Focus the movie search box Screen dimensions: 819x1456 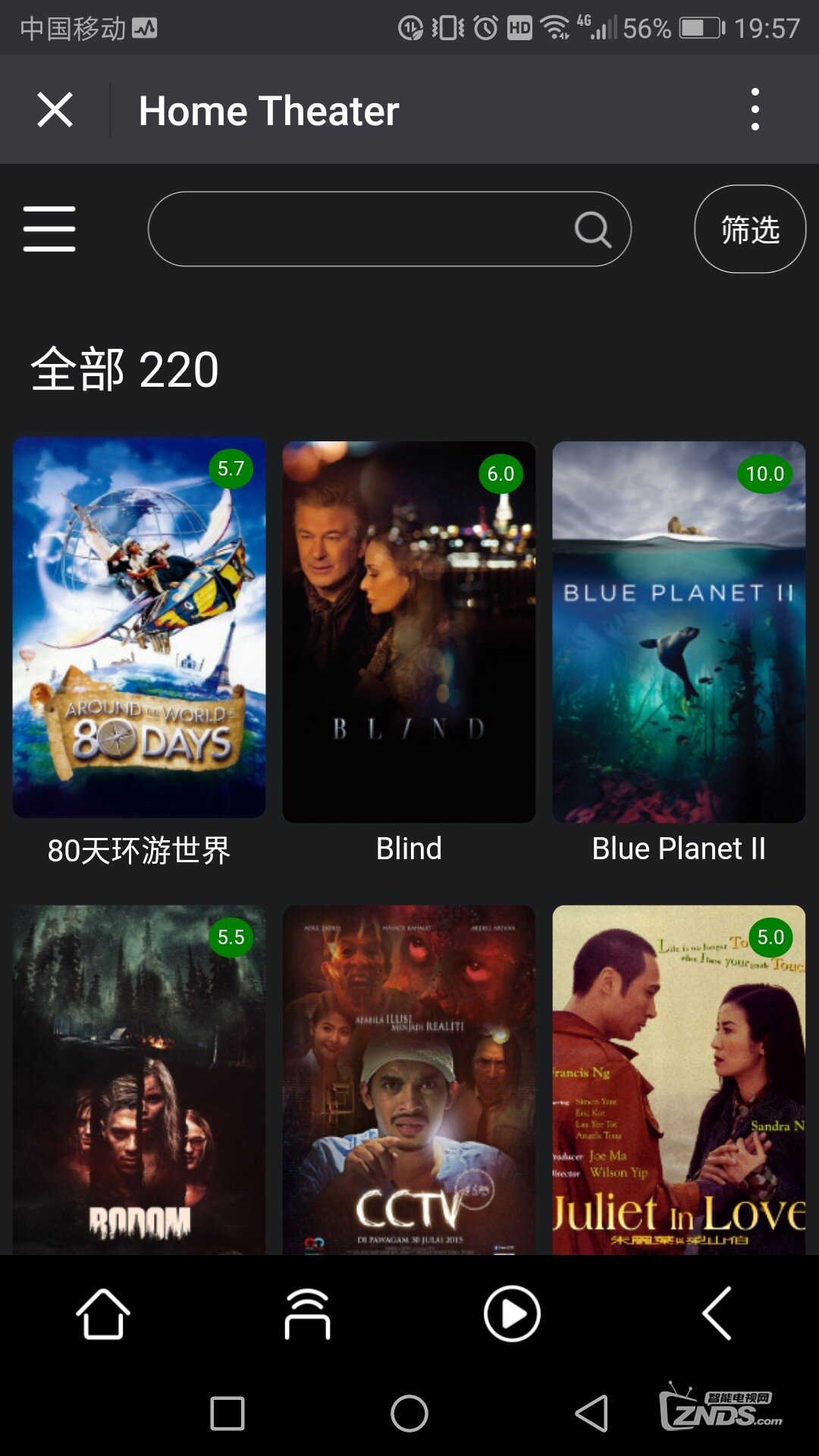(x=356, y=229)
